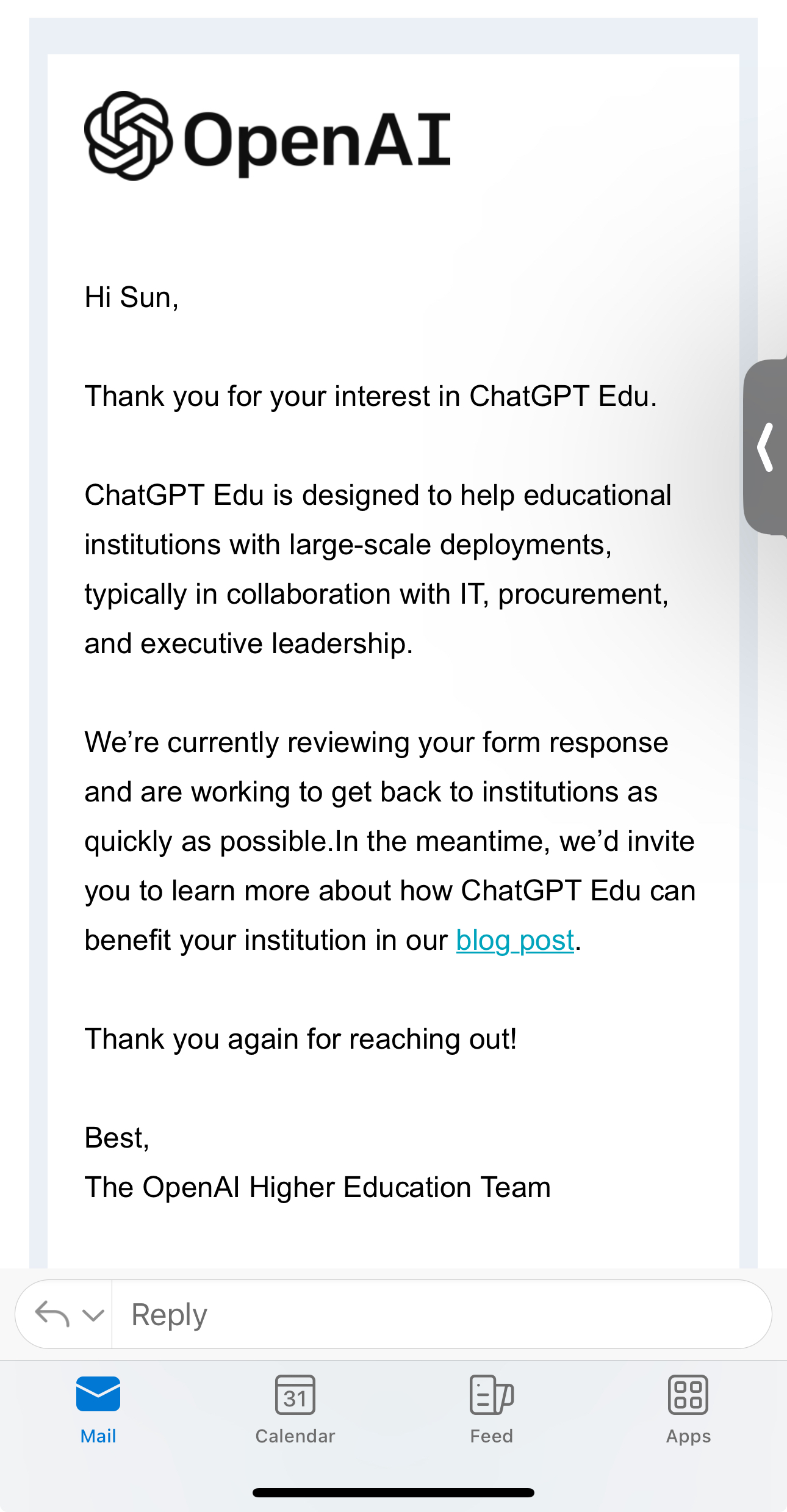Open the side panel arrow handle
The width and height of the screenshot is (787, 1512).
click(766, 447)
